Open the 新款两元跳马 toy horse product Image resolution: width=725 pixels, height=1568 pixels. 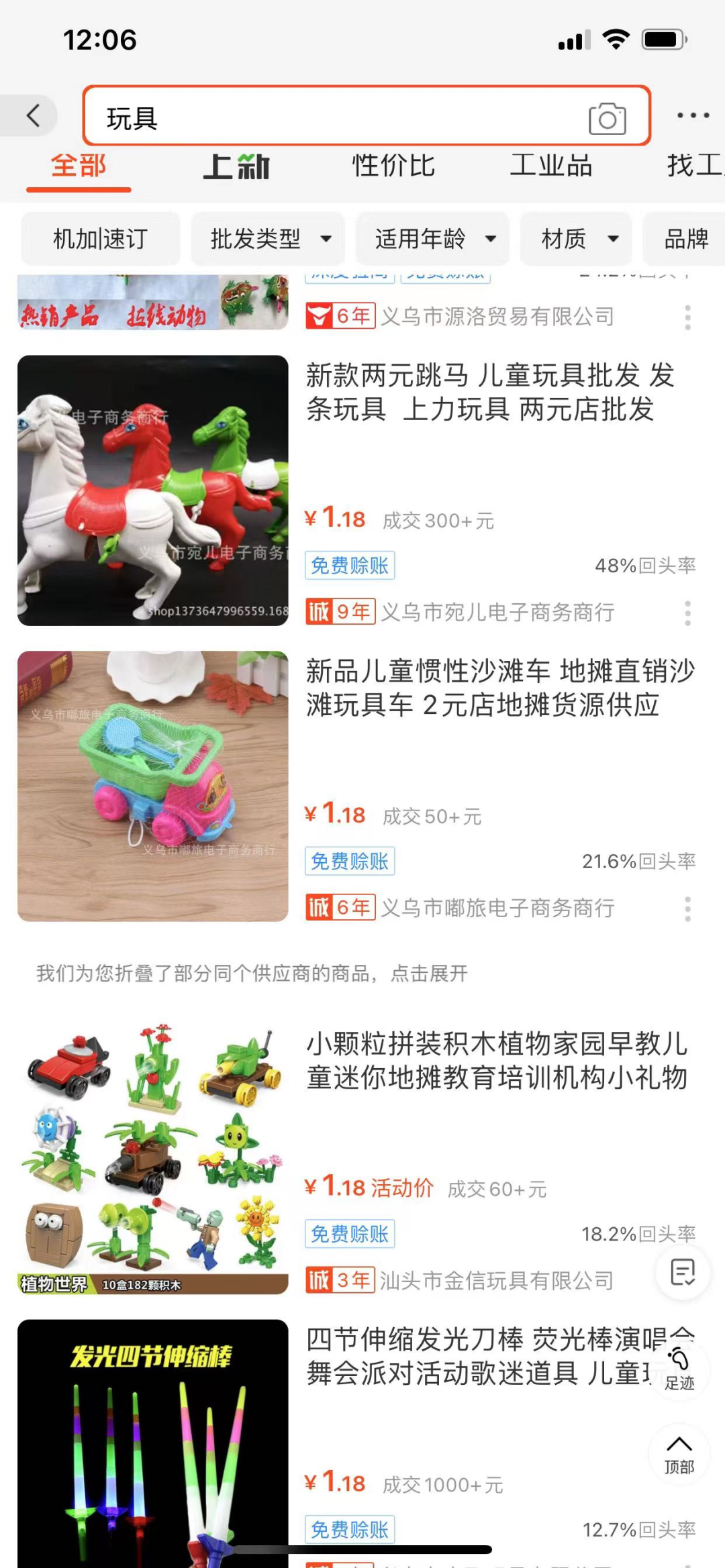click(490, 393)
